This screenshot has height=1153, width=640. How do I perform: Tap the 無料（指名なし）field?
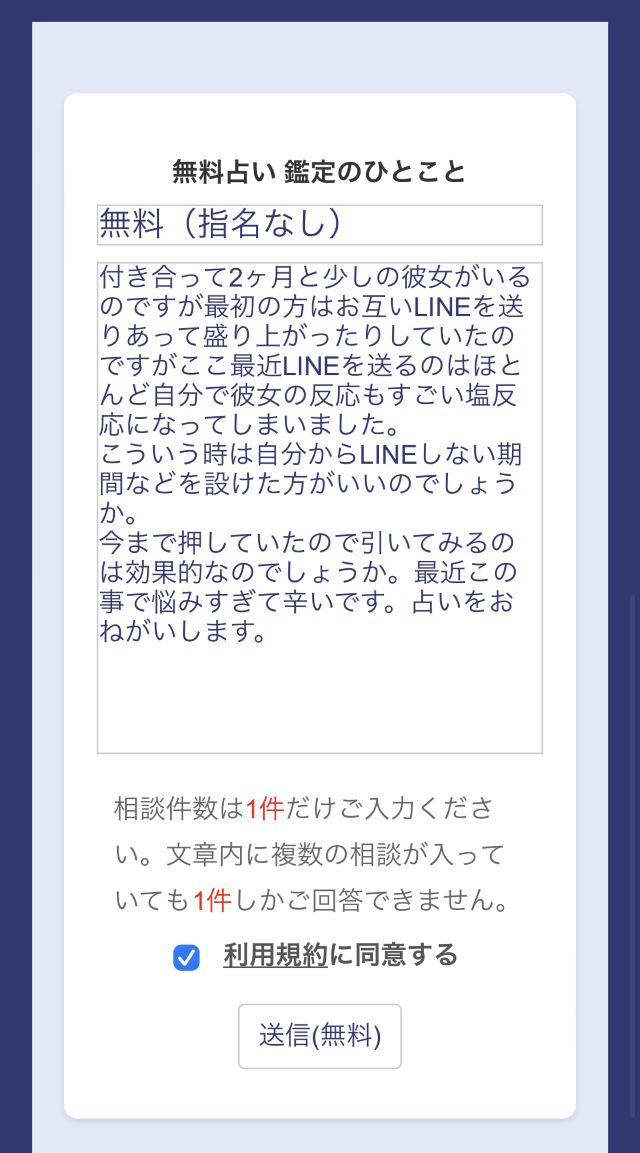pyautogui.click(x=319, y=225)
